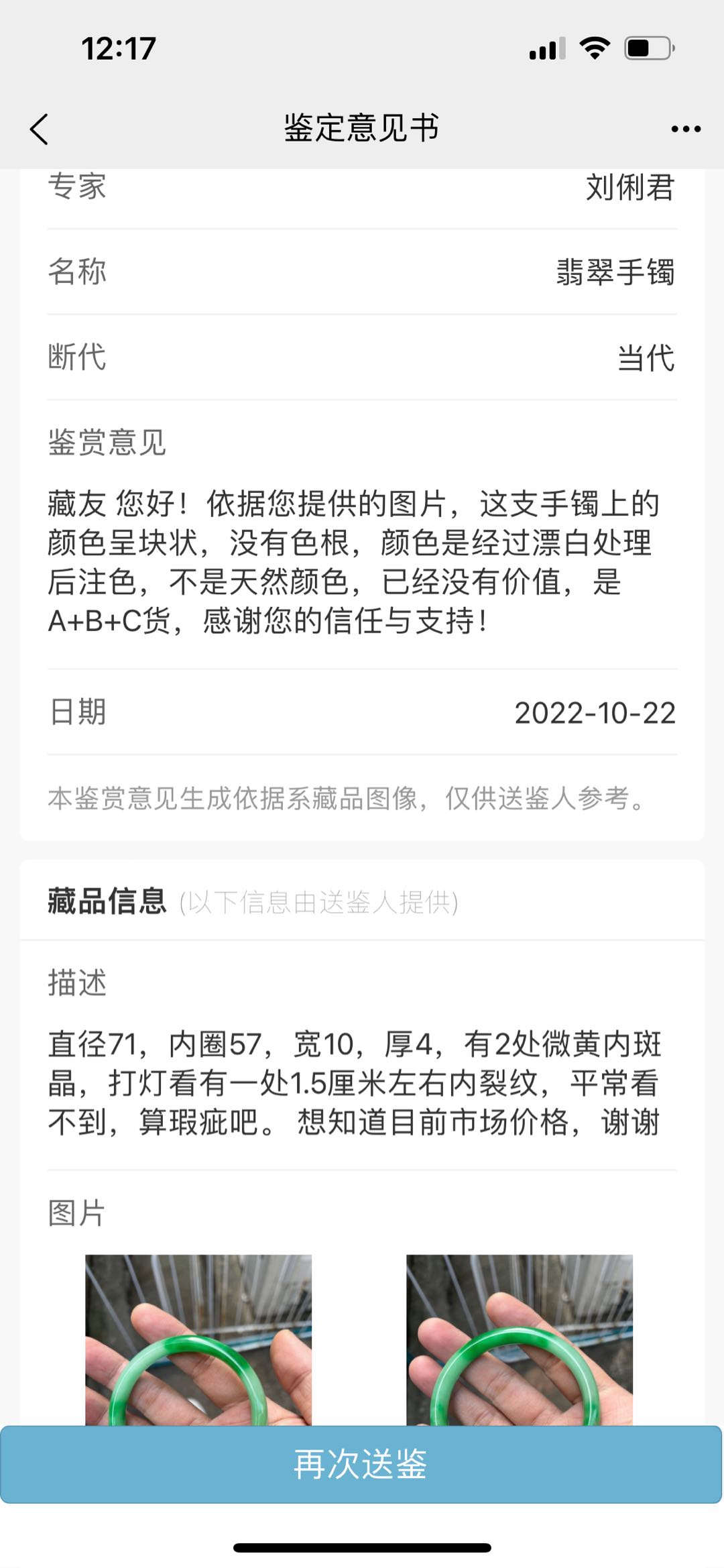Open the three-dot overflow menu
724x1568 pixels.
point(686,129)
